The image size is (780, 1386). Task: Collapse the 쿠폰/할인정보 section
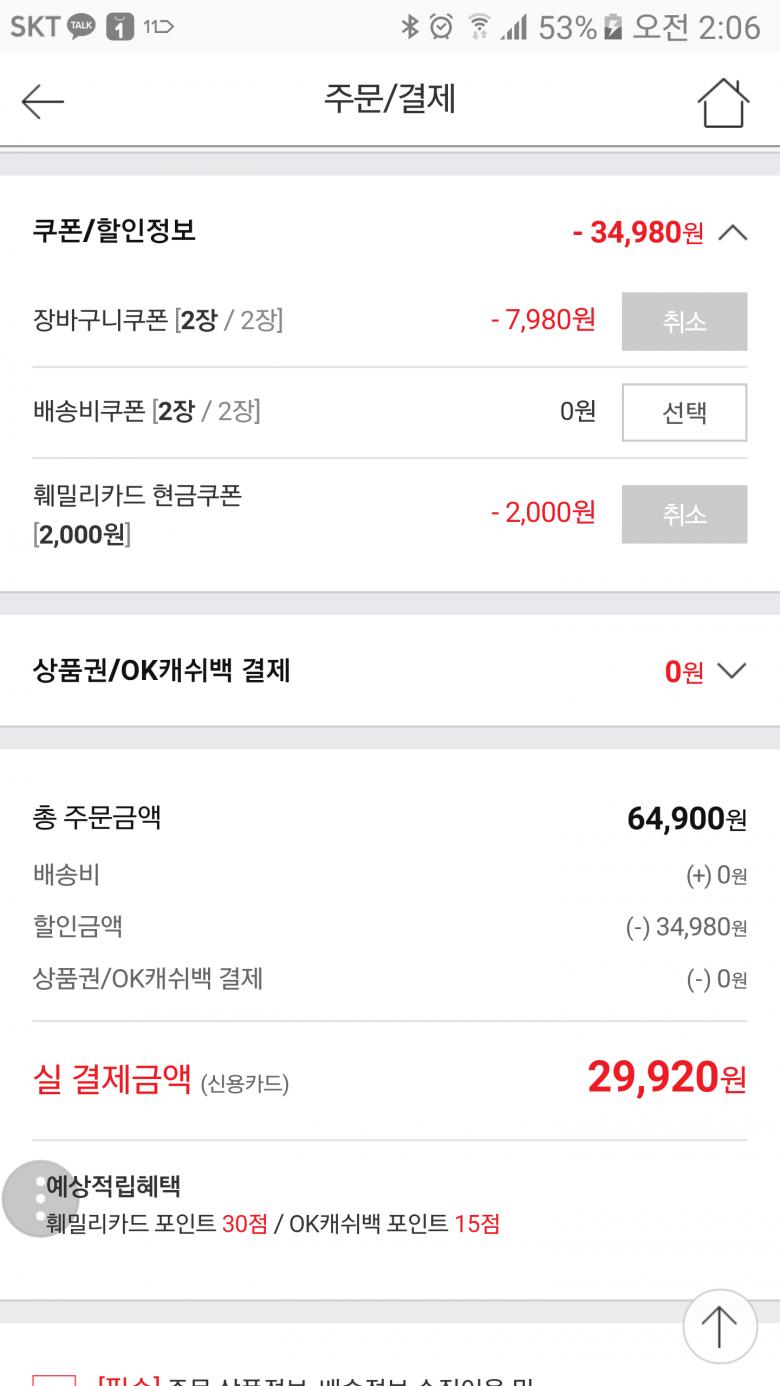(x=733, y=233)
